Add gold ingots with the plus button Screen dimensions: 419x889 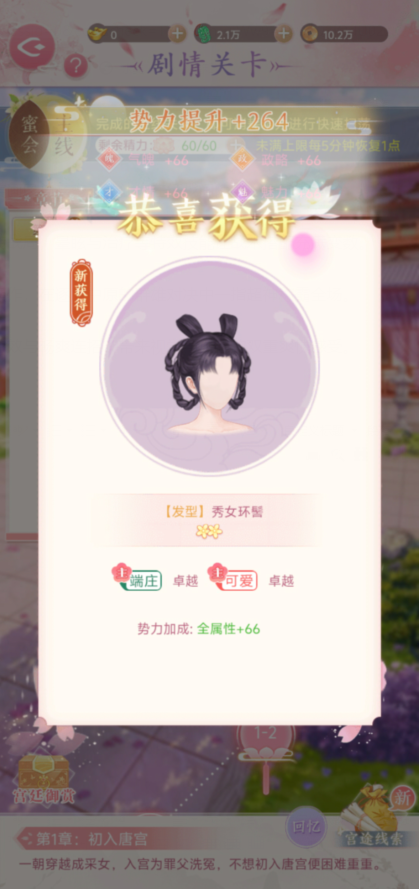[177, 34]
